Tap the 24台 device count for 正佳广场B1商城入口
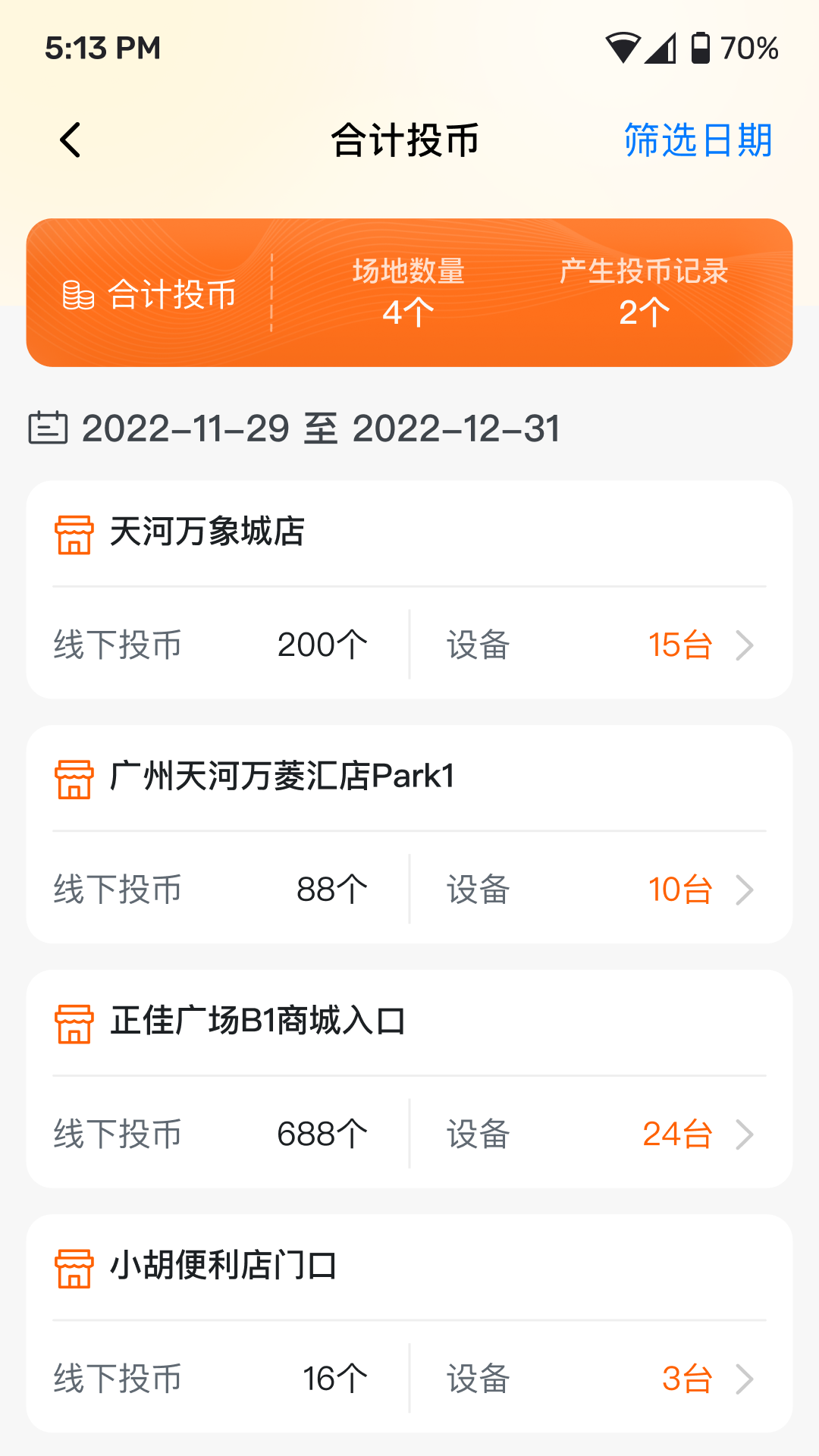Image resolution: width=819 pixels, height=1456 pixels. pos(677,1134)
